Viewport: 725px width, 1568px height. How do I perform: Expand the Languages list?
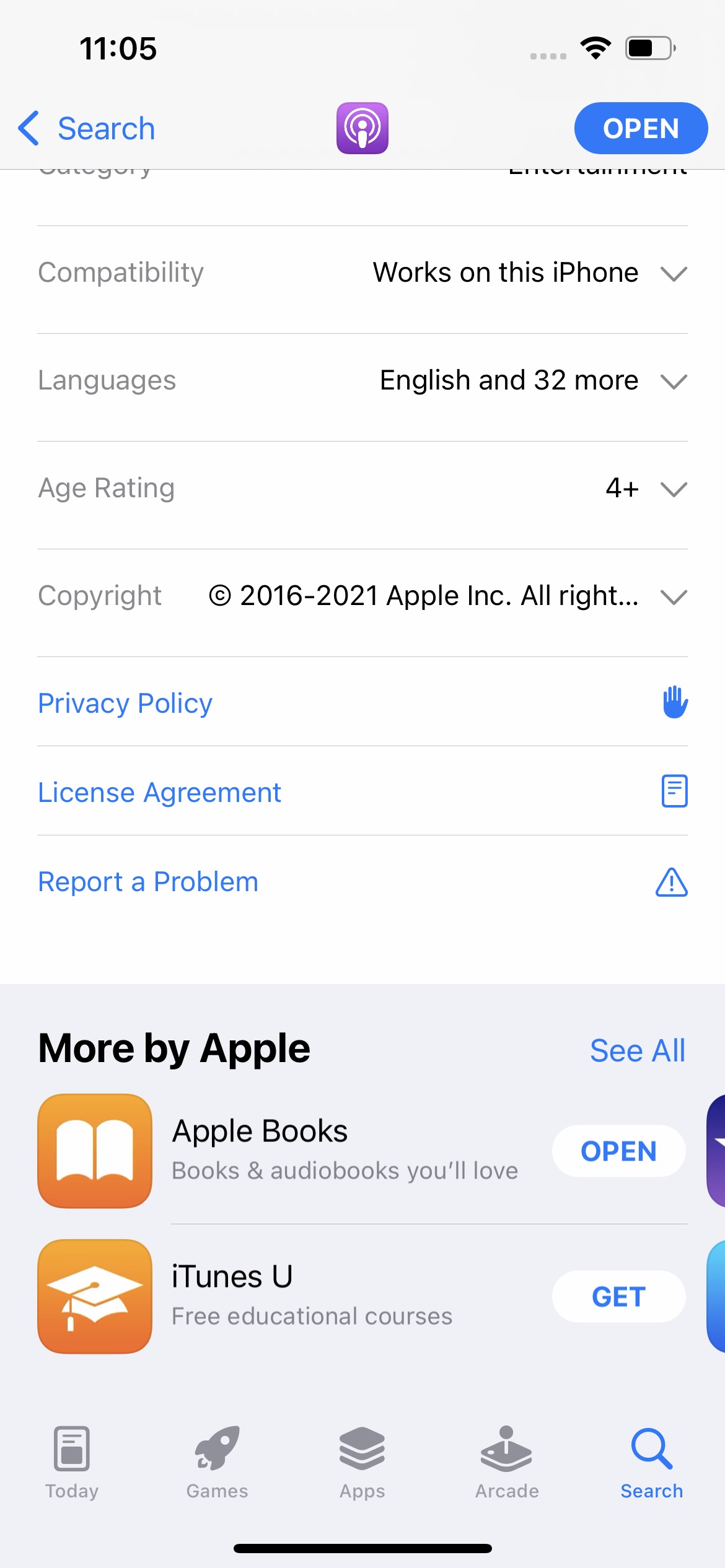(x=674, y=381)
